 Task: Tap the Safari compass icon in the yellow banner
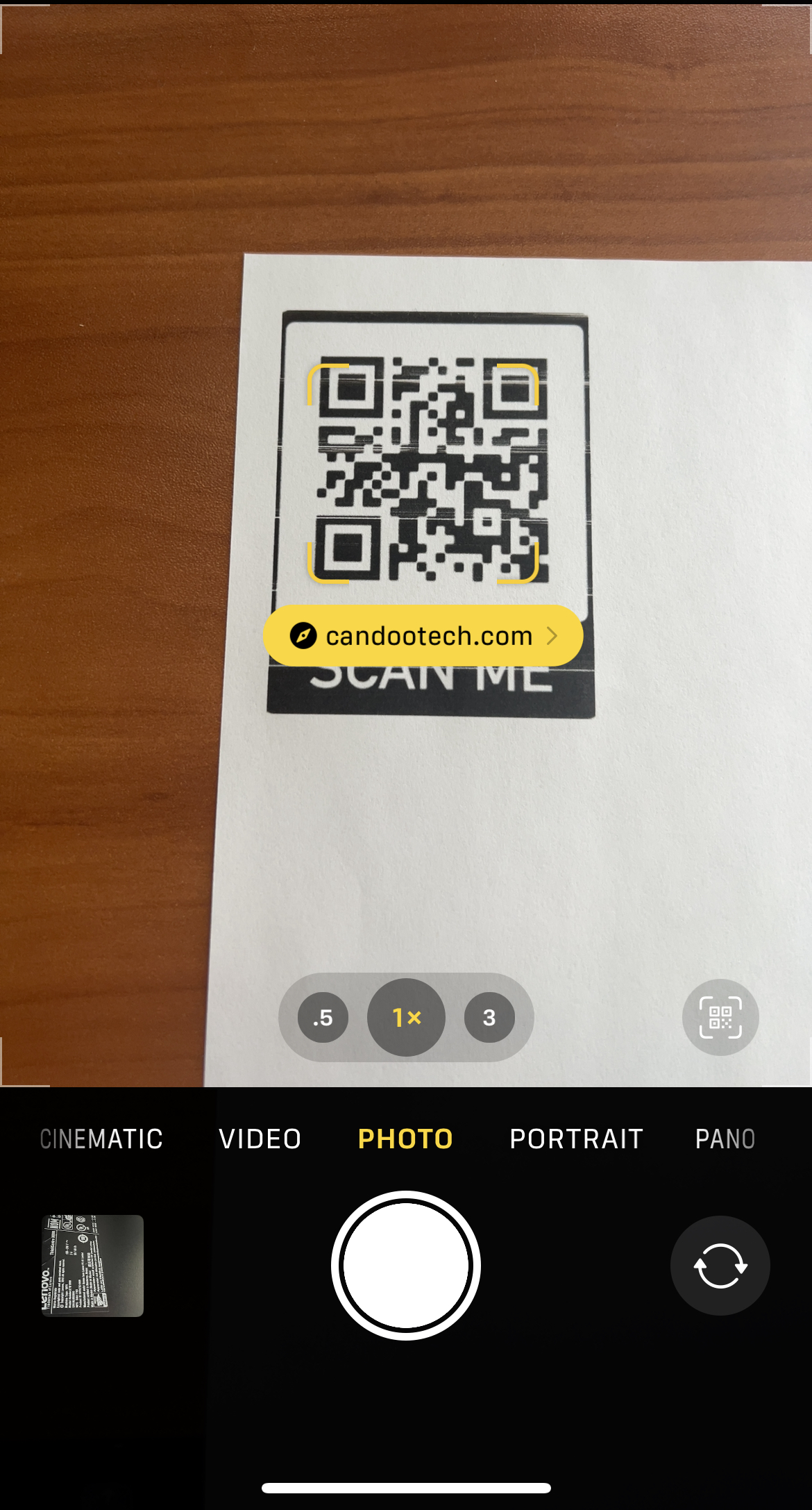[x=303, y=634]
